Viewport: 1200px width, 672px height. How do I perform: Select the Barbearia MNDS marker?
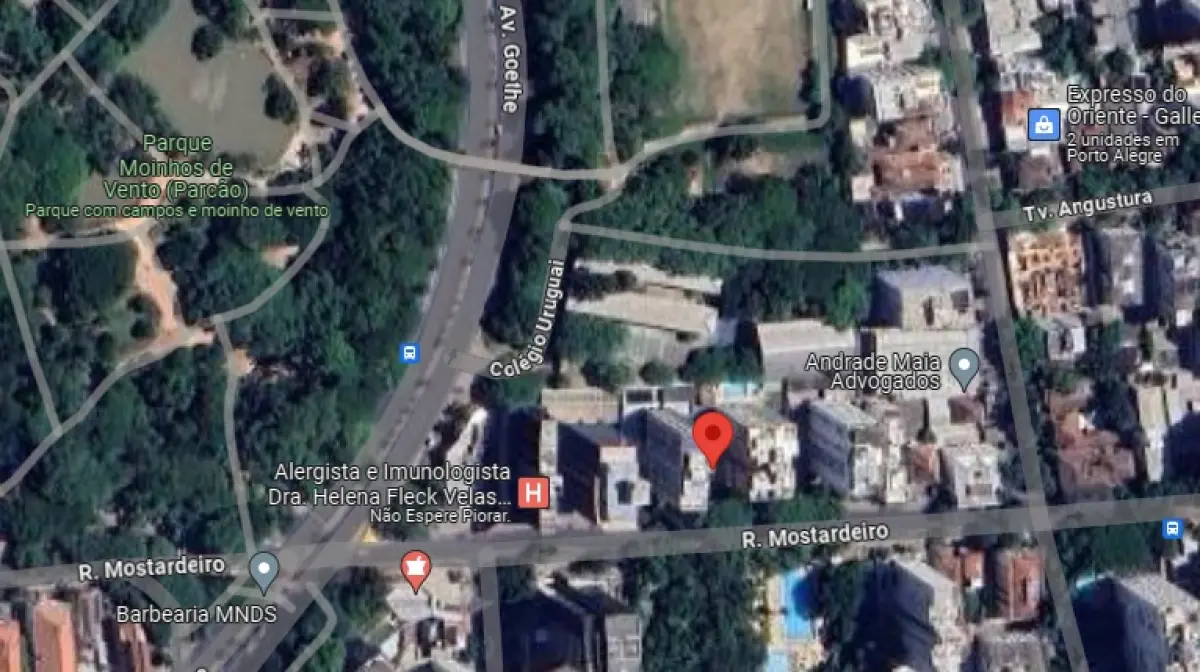[x=264, y=570]
